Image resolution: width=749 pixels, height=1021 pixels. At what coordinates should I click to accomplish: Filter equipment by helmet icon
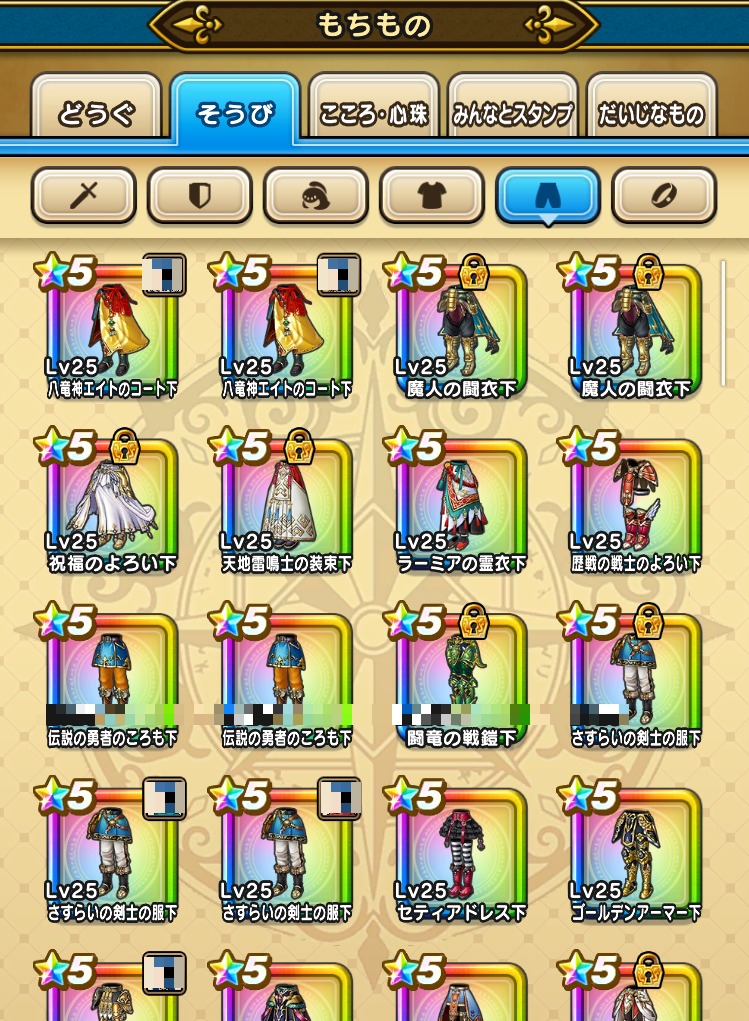[315, 195]
